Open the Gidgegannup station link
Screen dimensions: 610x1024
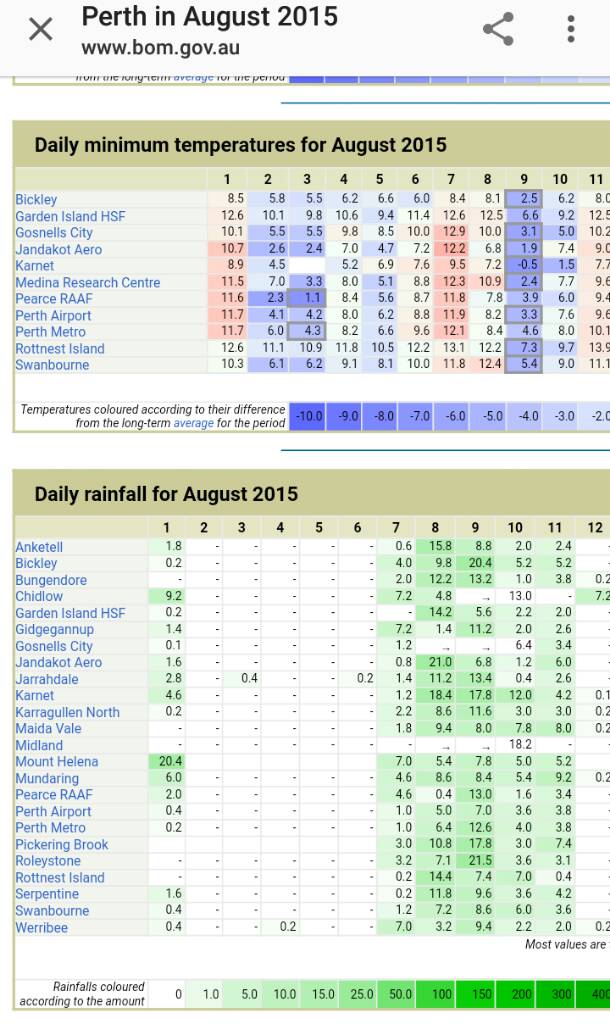click(x=55, y=630)
